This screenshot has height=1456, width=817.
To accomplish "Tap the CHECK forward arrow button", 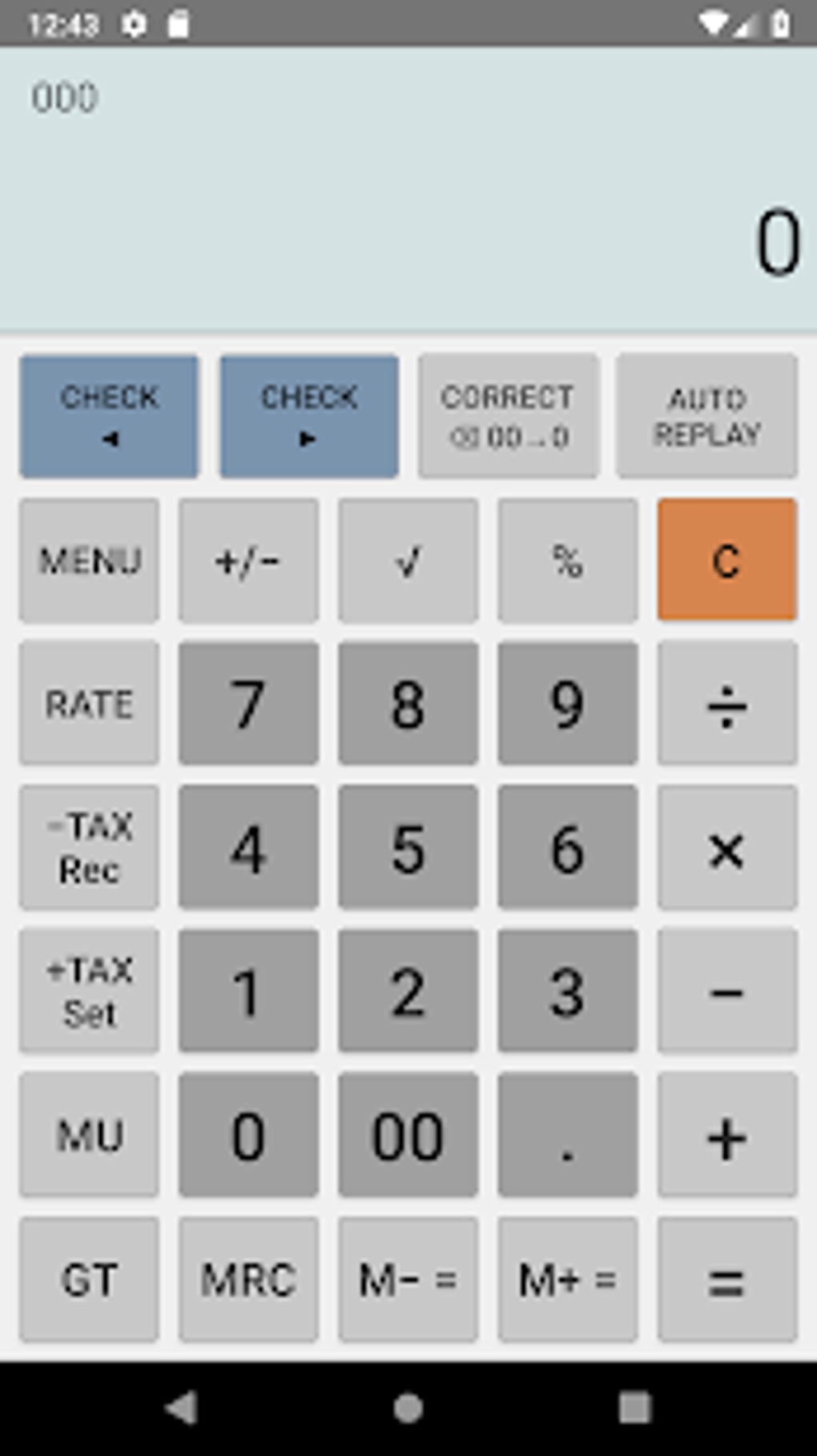I will tap(308, 416).
